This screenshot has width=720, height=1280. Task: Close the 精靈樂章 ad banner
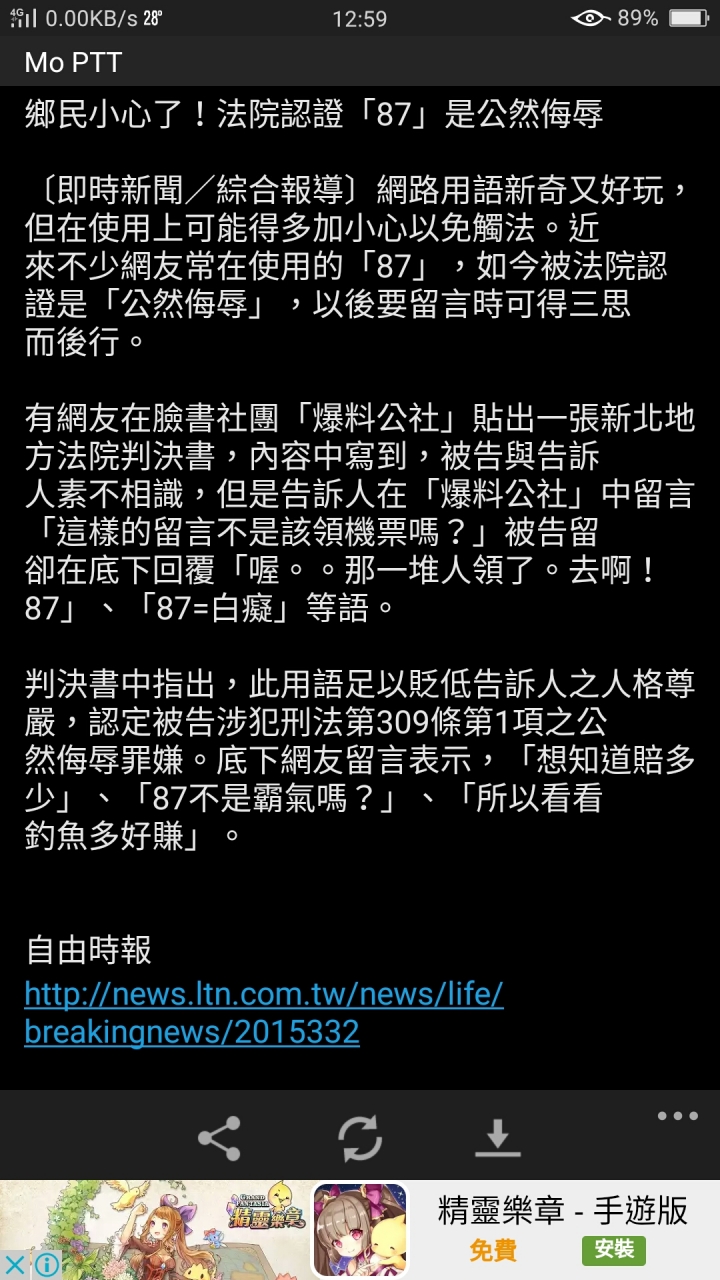(15, 1265)
